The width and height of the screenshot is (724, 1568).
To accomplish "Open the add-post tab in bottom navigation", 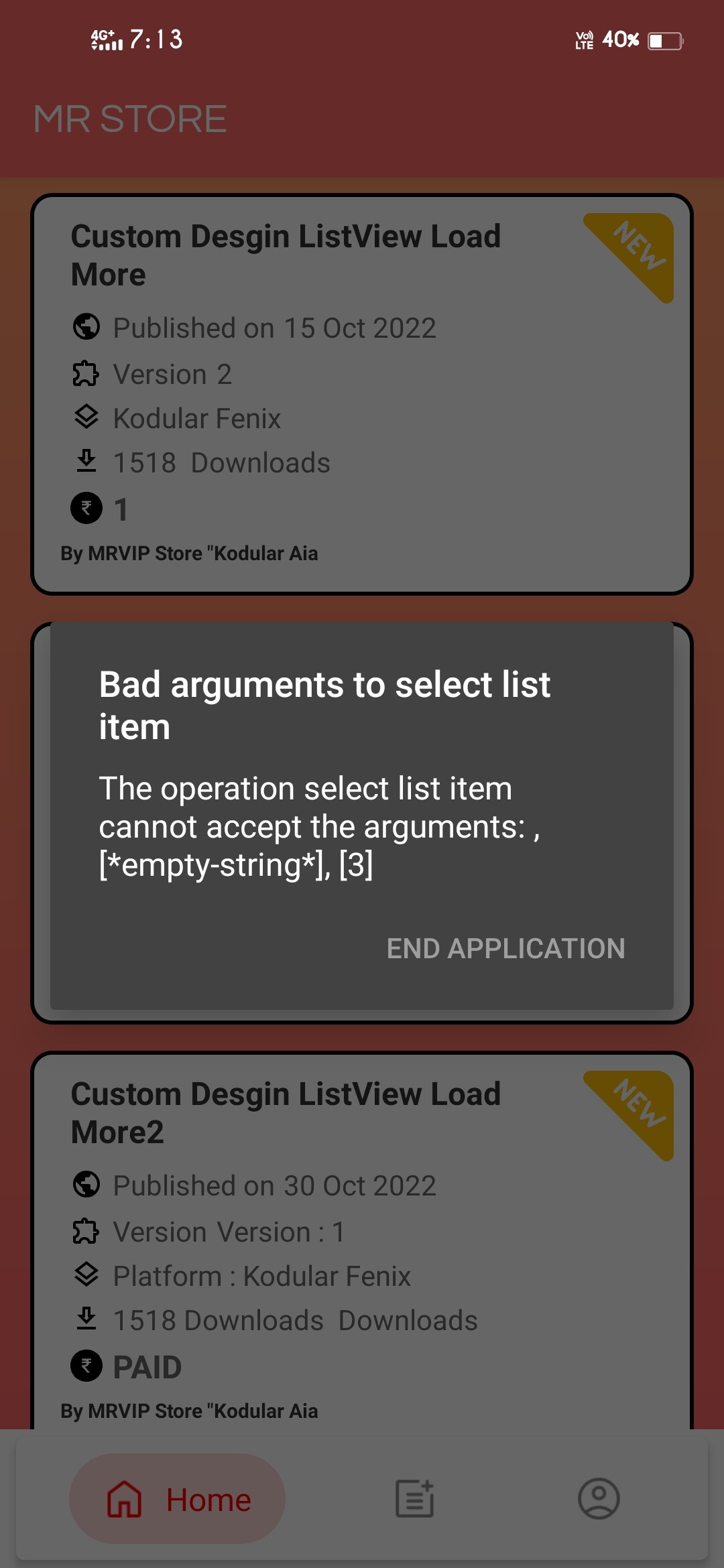I will 414,1499.
